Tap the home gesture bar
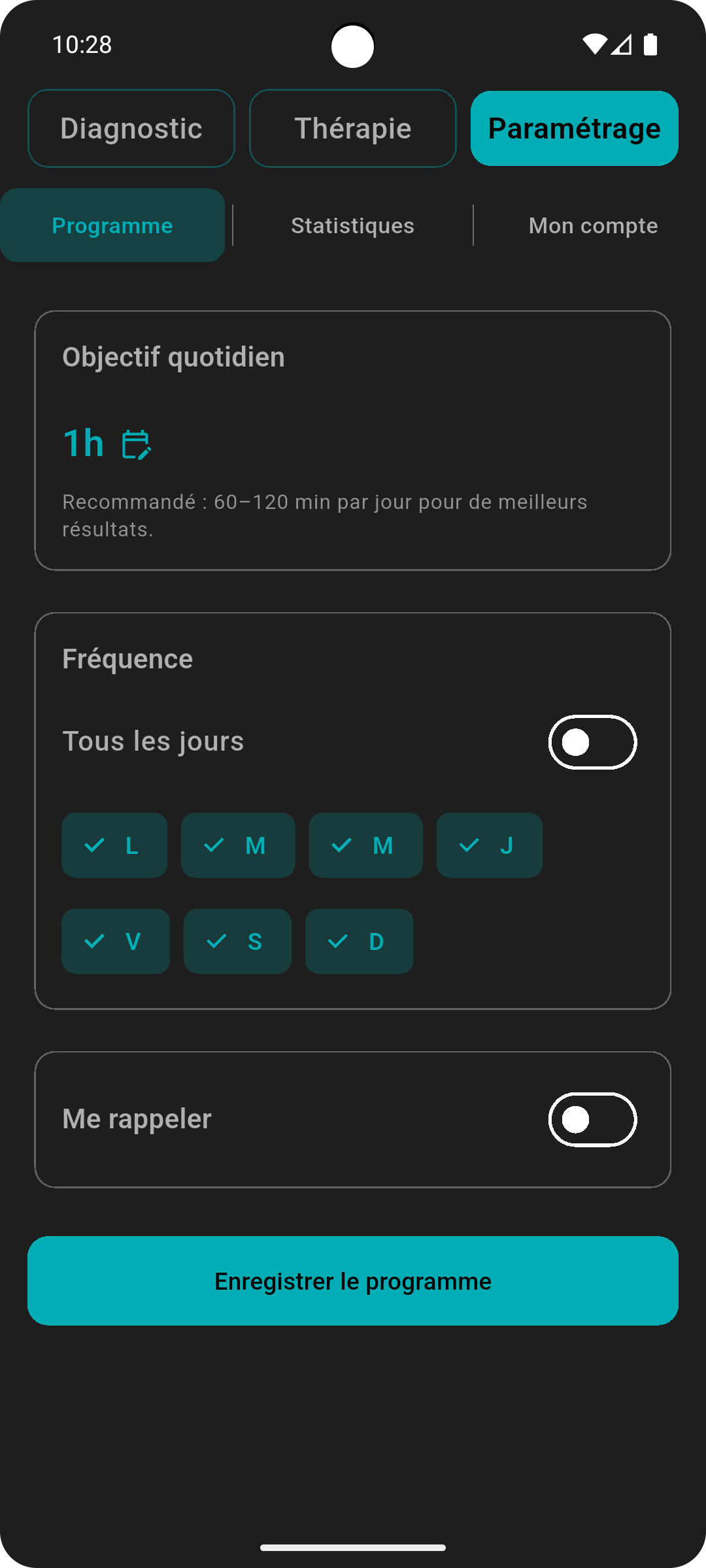Viewport: 706px width, 1568px height. point(353,1548)
